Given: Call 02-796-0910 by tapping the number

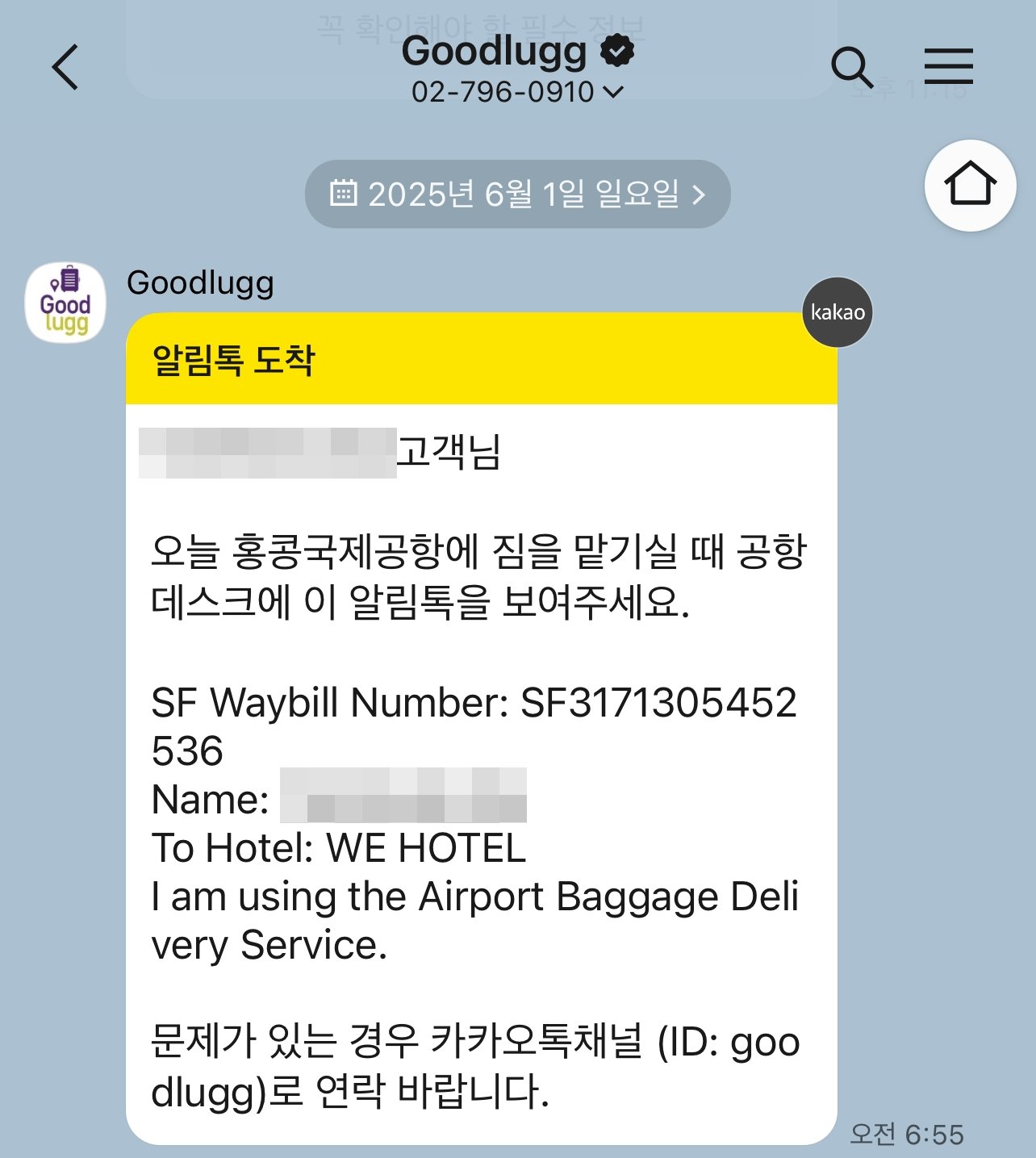Looking at the screenshot, I should point(504,91).
